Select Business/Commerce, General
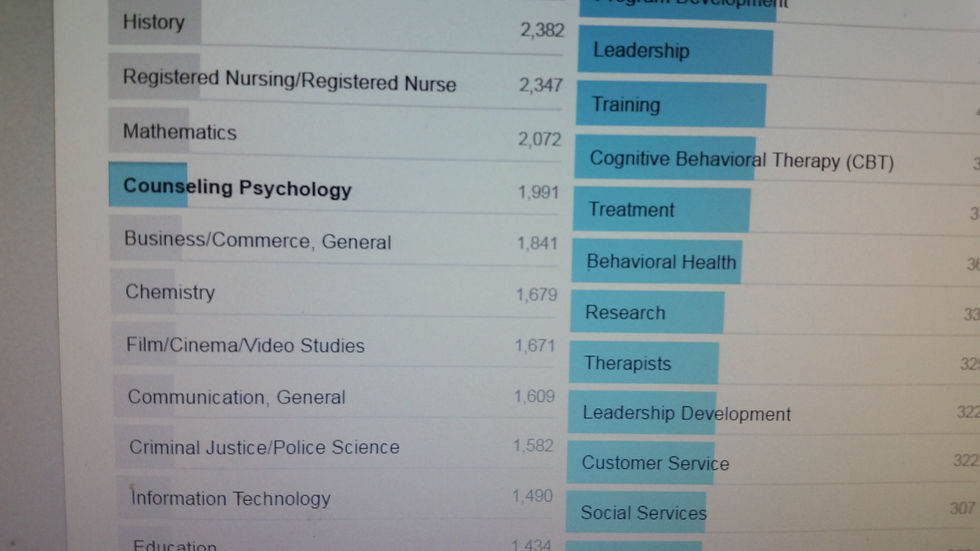The image size is (980, 551). click(257, 241)
